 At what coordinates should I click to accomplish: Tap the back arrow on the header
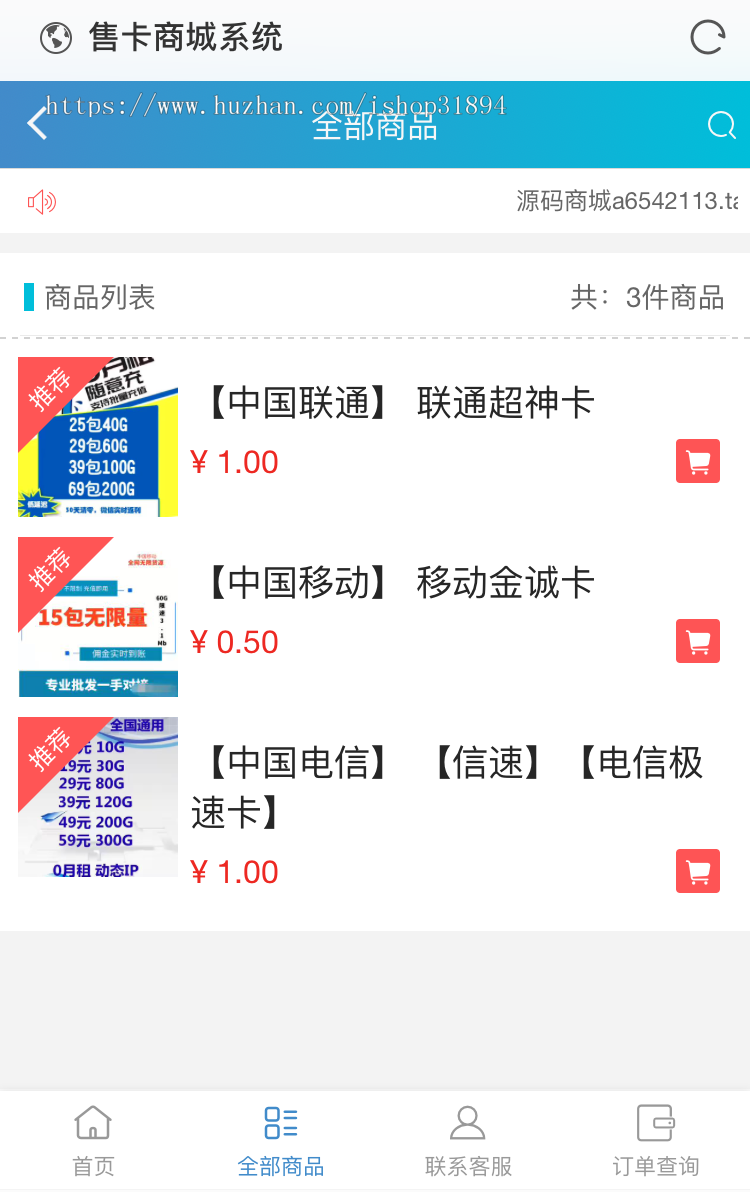(x=38, y=124)
